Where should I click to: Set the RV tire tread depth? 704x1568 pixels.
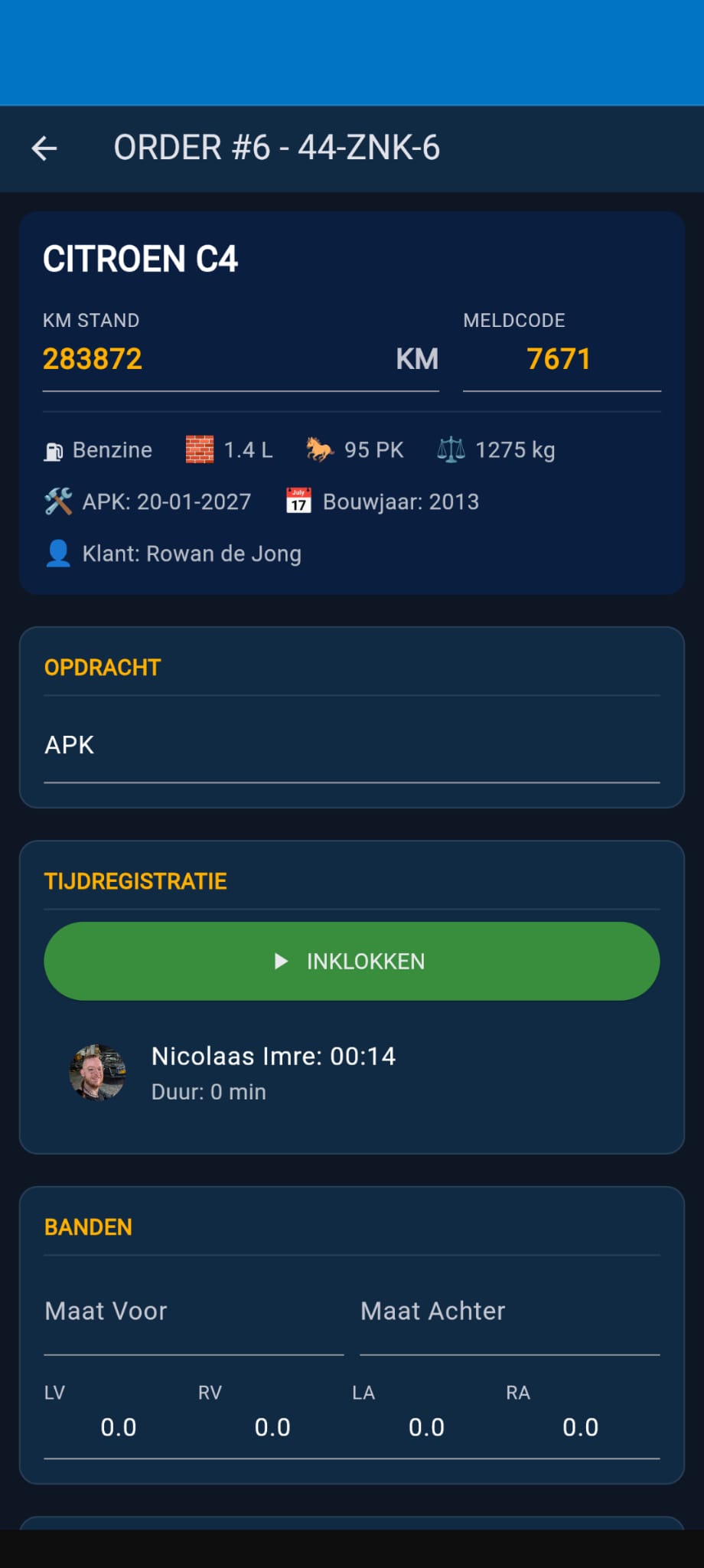[x=272, y=1427]
